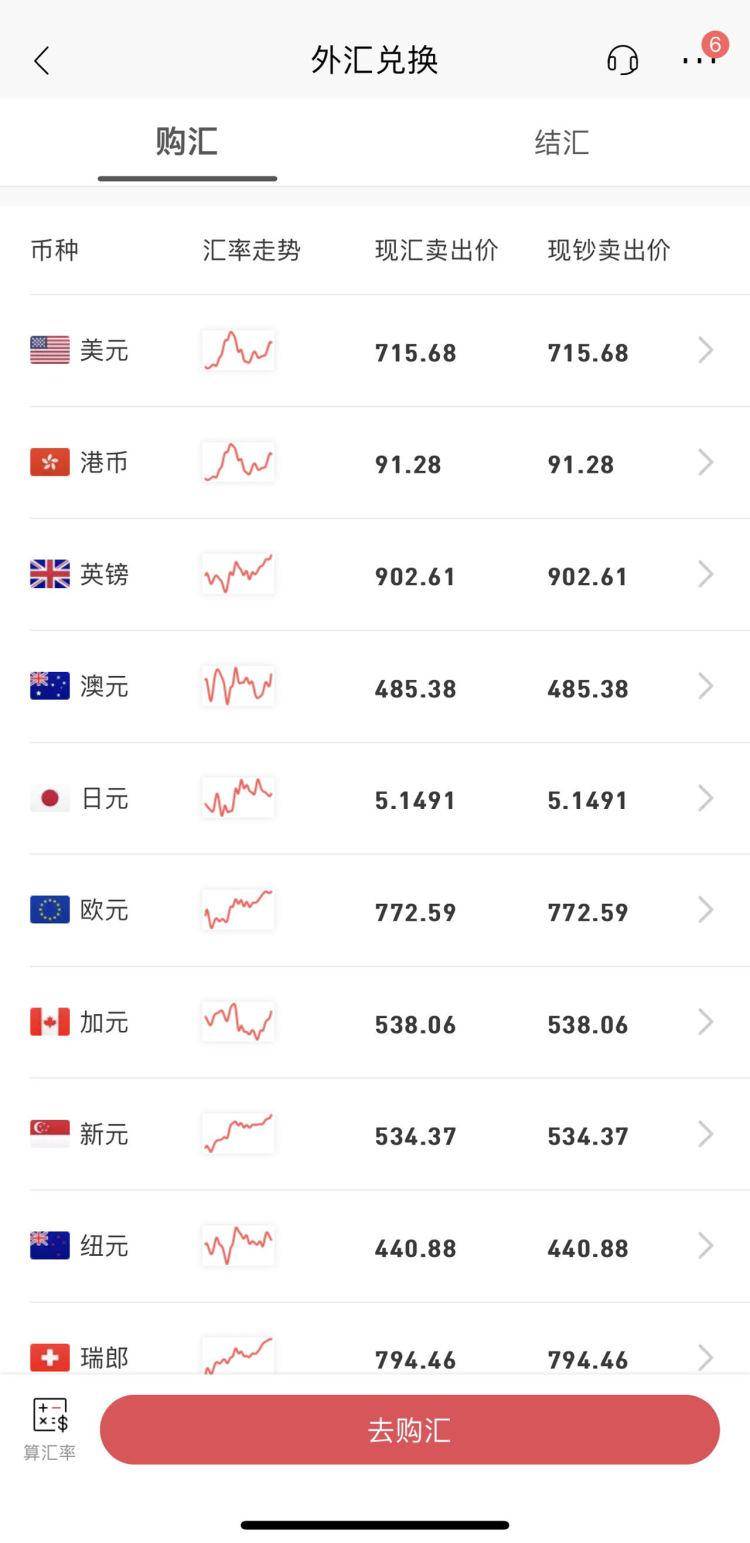This screenshot has height=1543, width=750.
Task: Open the three-dot overflow menu
Action: (x=698, y=61)
